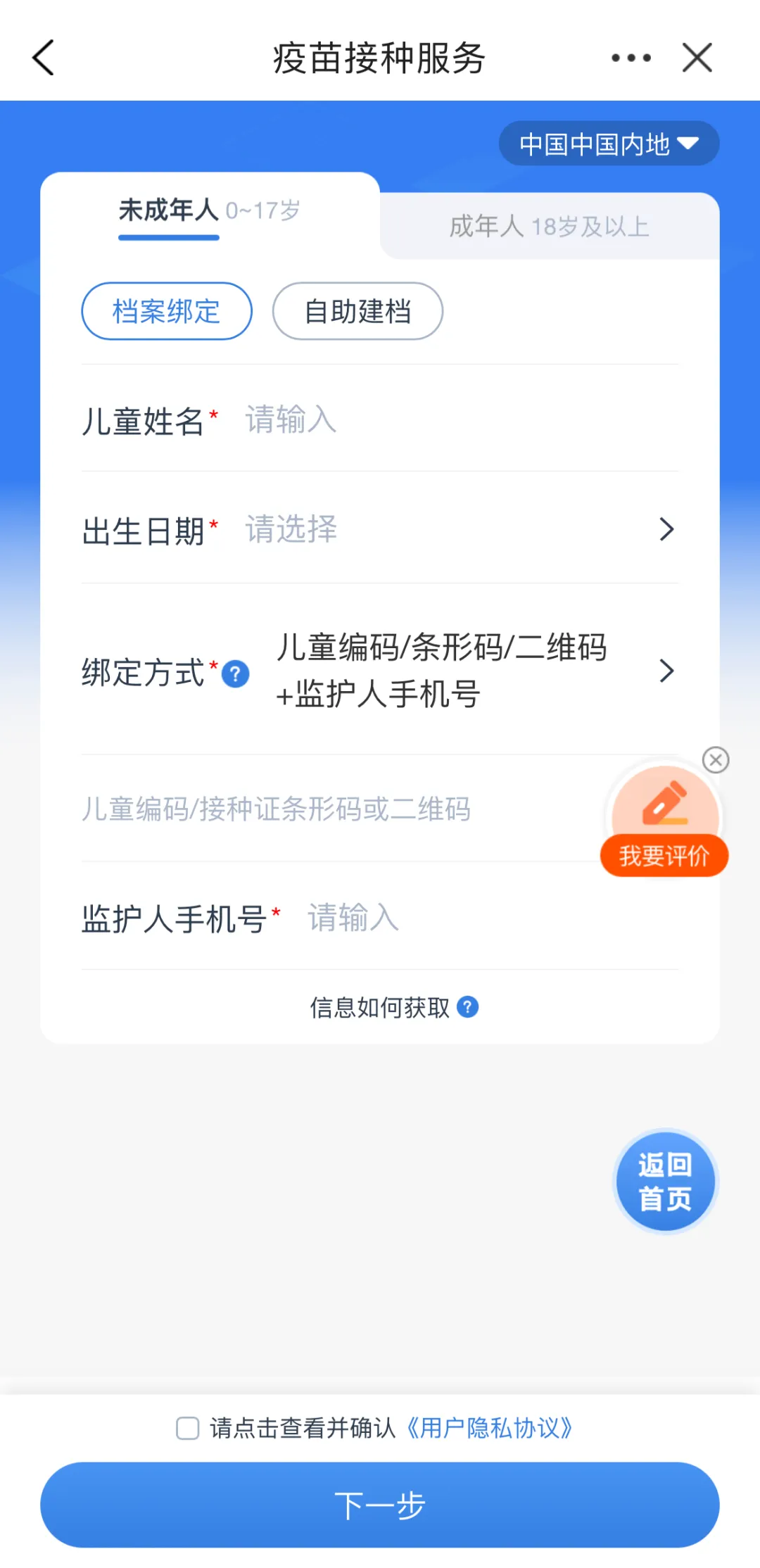Check the privacy agreement checkbox
760x1568 pixels.
(x=188, y=1429)
